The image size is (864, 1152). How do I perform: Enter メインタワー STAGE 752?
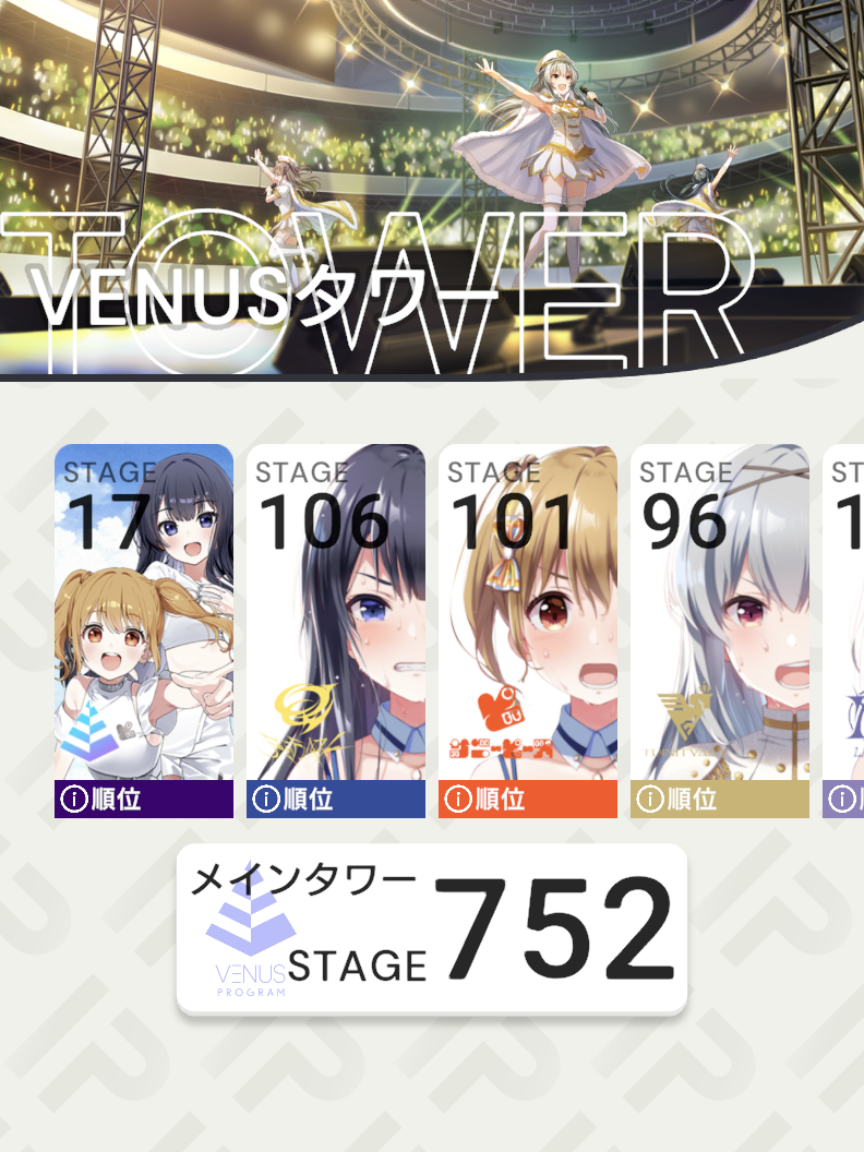pos(432,928)
